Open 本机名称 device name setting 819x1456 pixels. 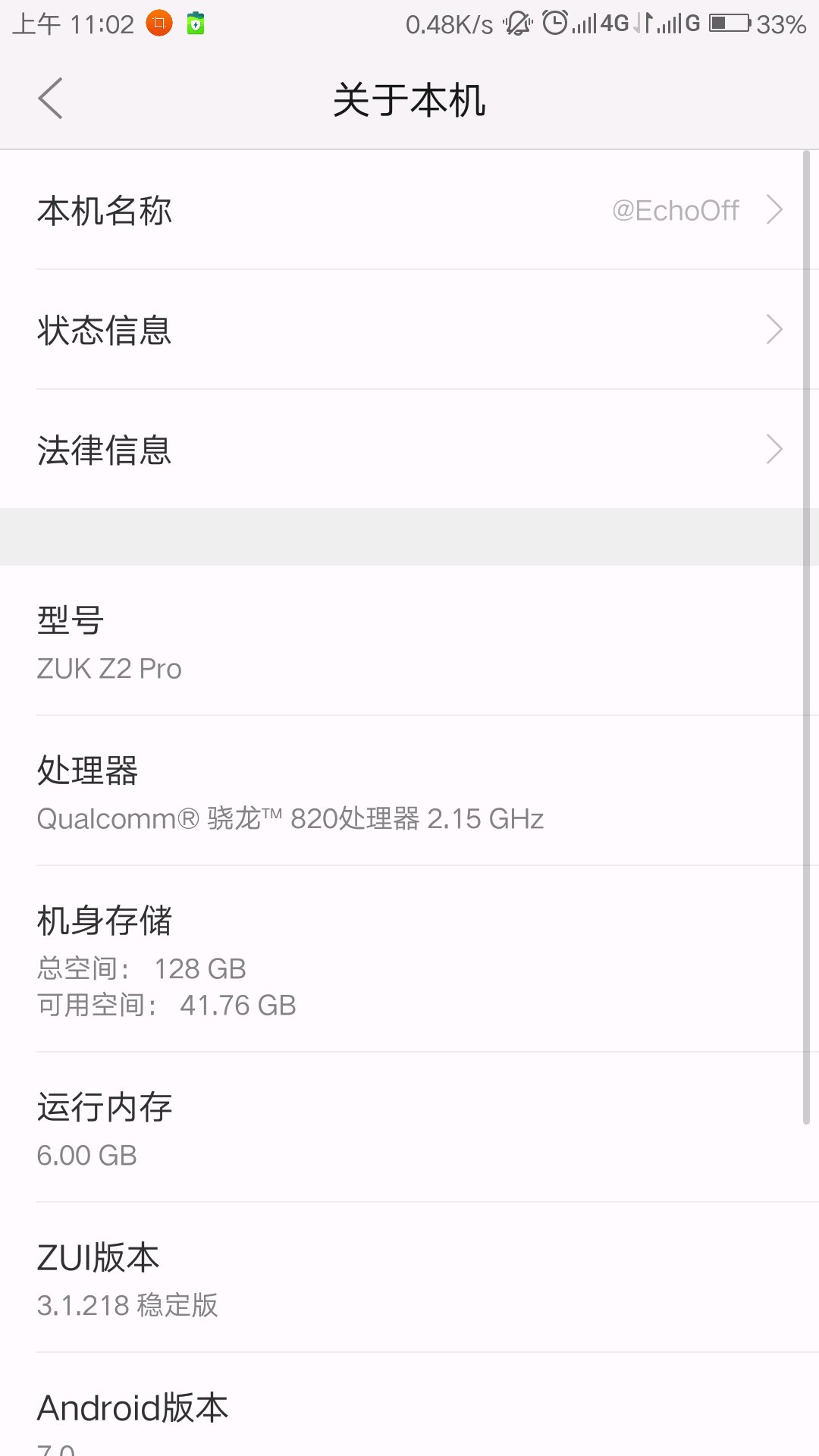(x=409, y=210)
